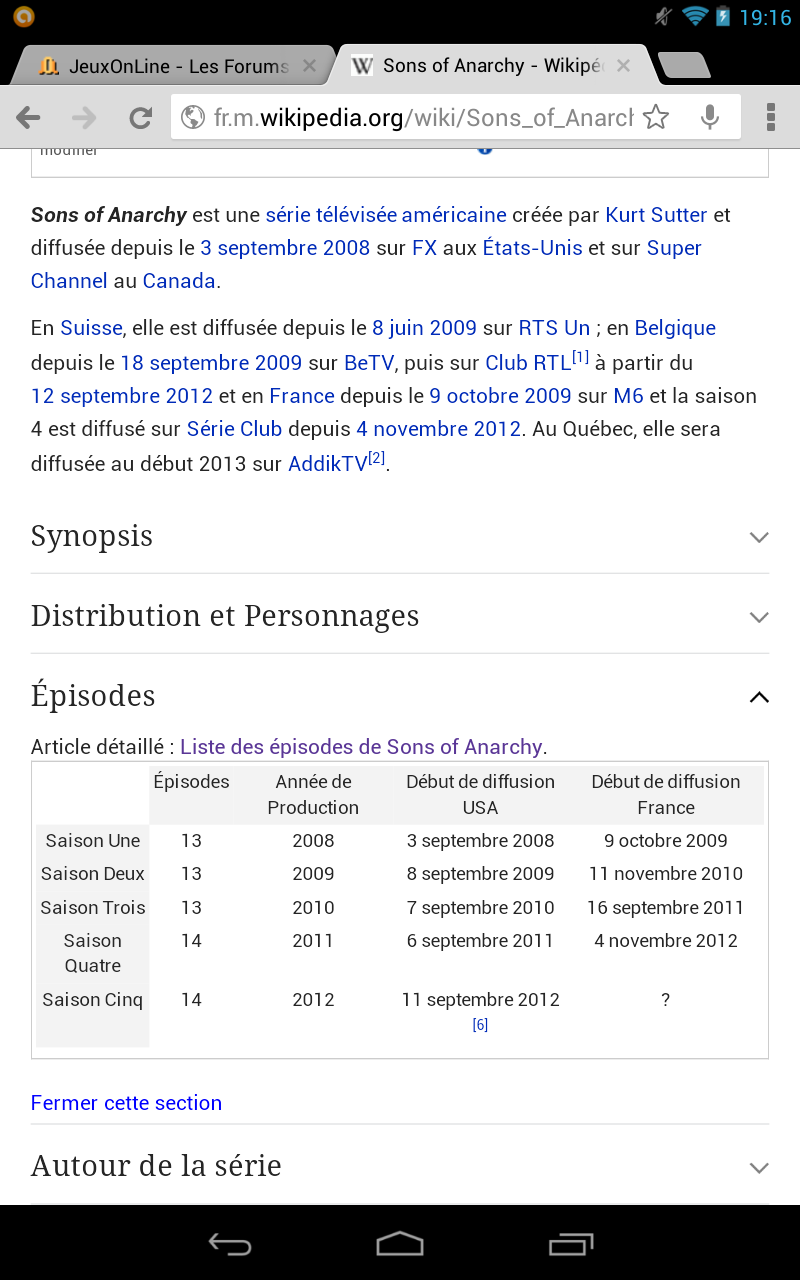The height and width of the screenshot is (1280, 800).
Task: Open the Kurt Sutter link
Action: (656, 215)
